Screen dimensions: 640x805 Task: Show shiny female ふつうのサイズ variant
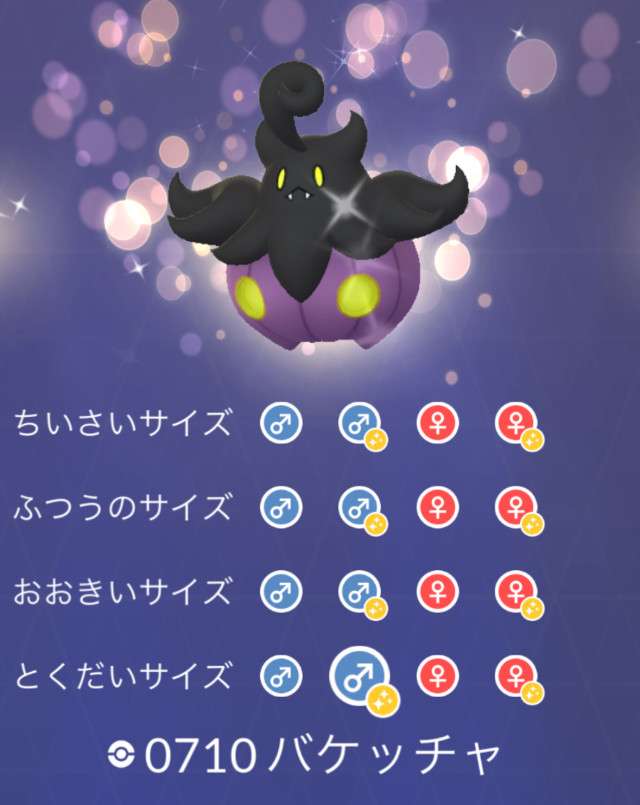pyautogui.click(x=512, y=508)
